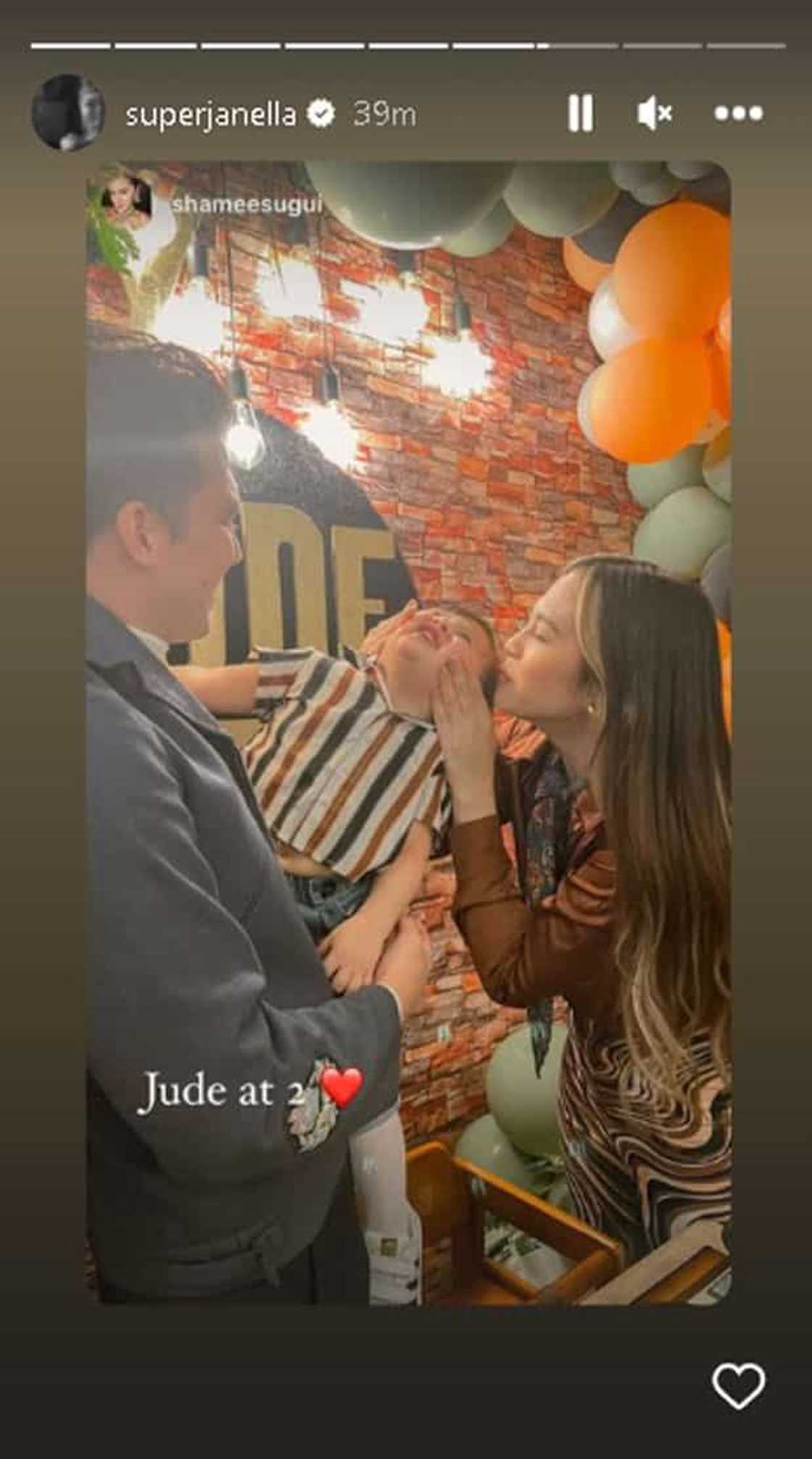
Task: Open the three-dot options menu
Action: tap(738, 114)
